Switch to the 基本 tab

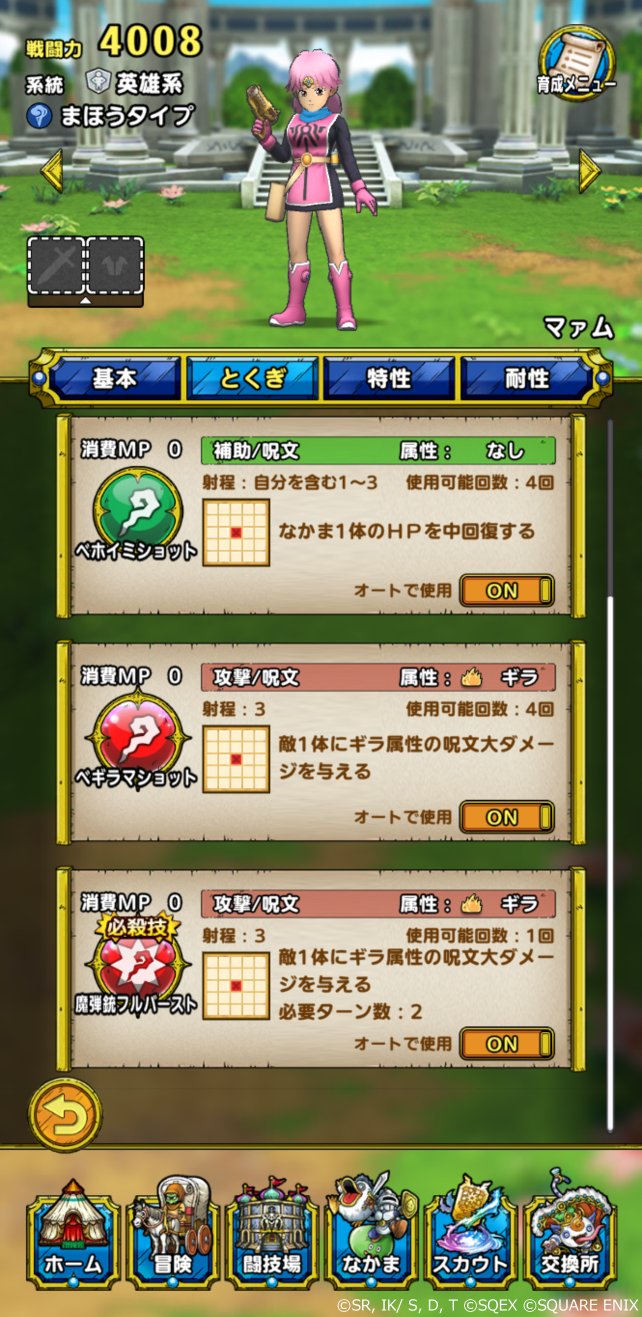(116, 378)
